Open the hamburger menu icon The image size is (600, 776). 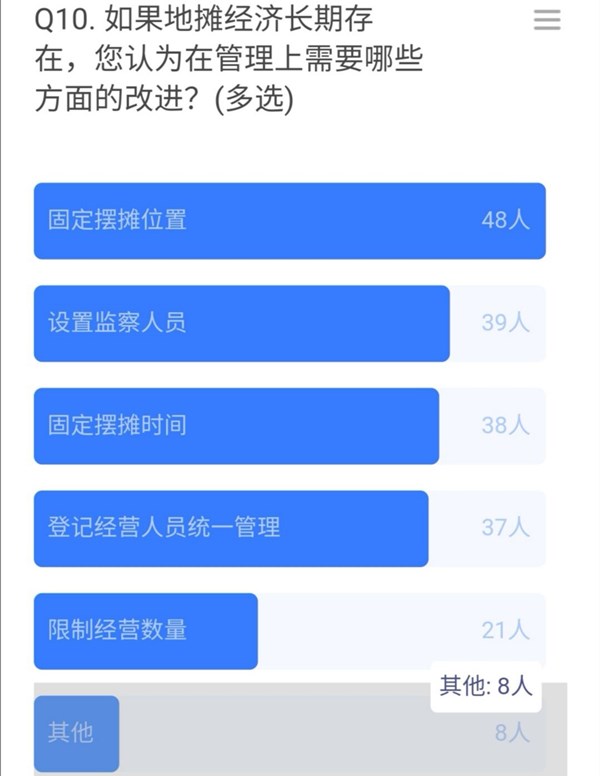click(547, 20)
